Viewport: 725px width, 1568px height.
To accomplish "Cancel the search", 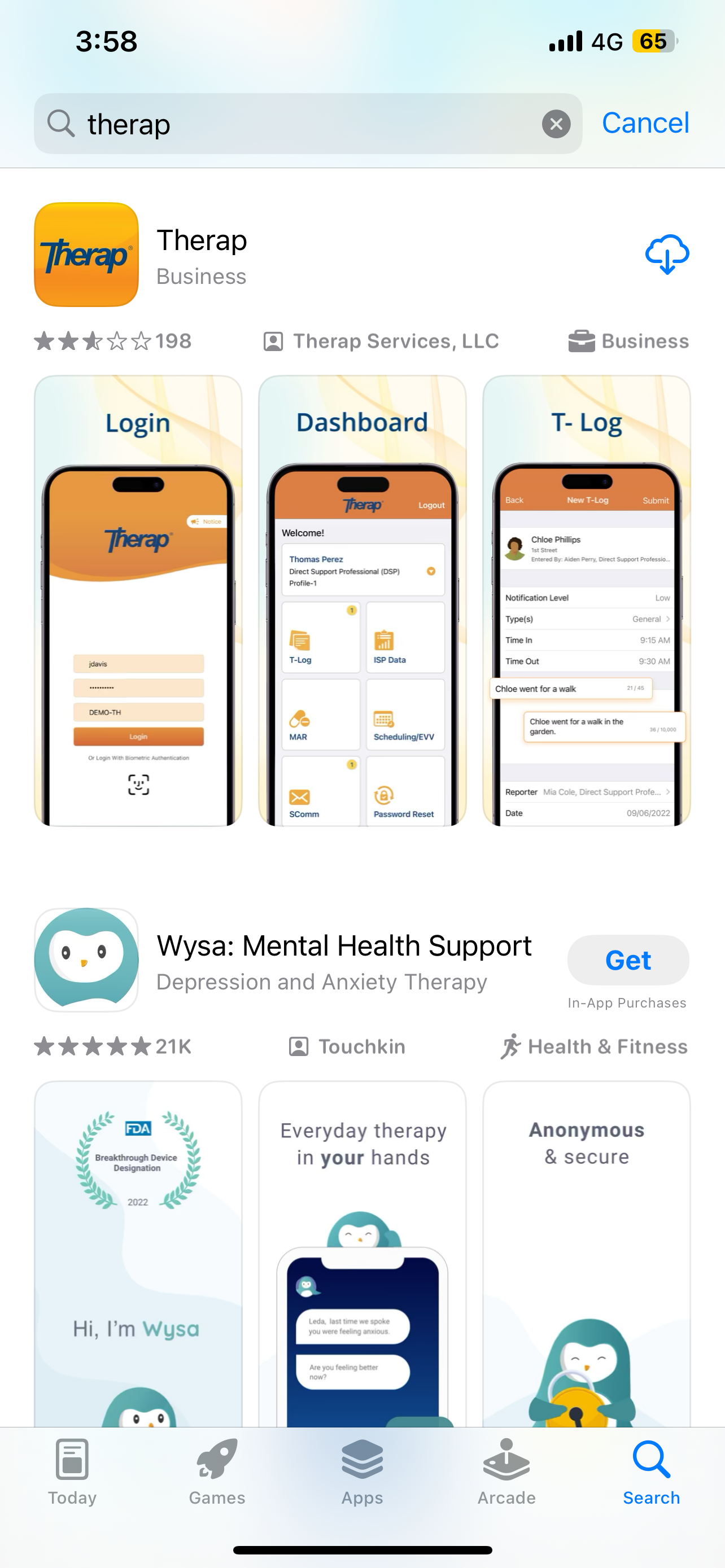I will tap(645, 123).
